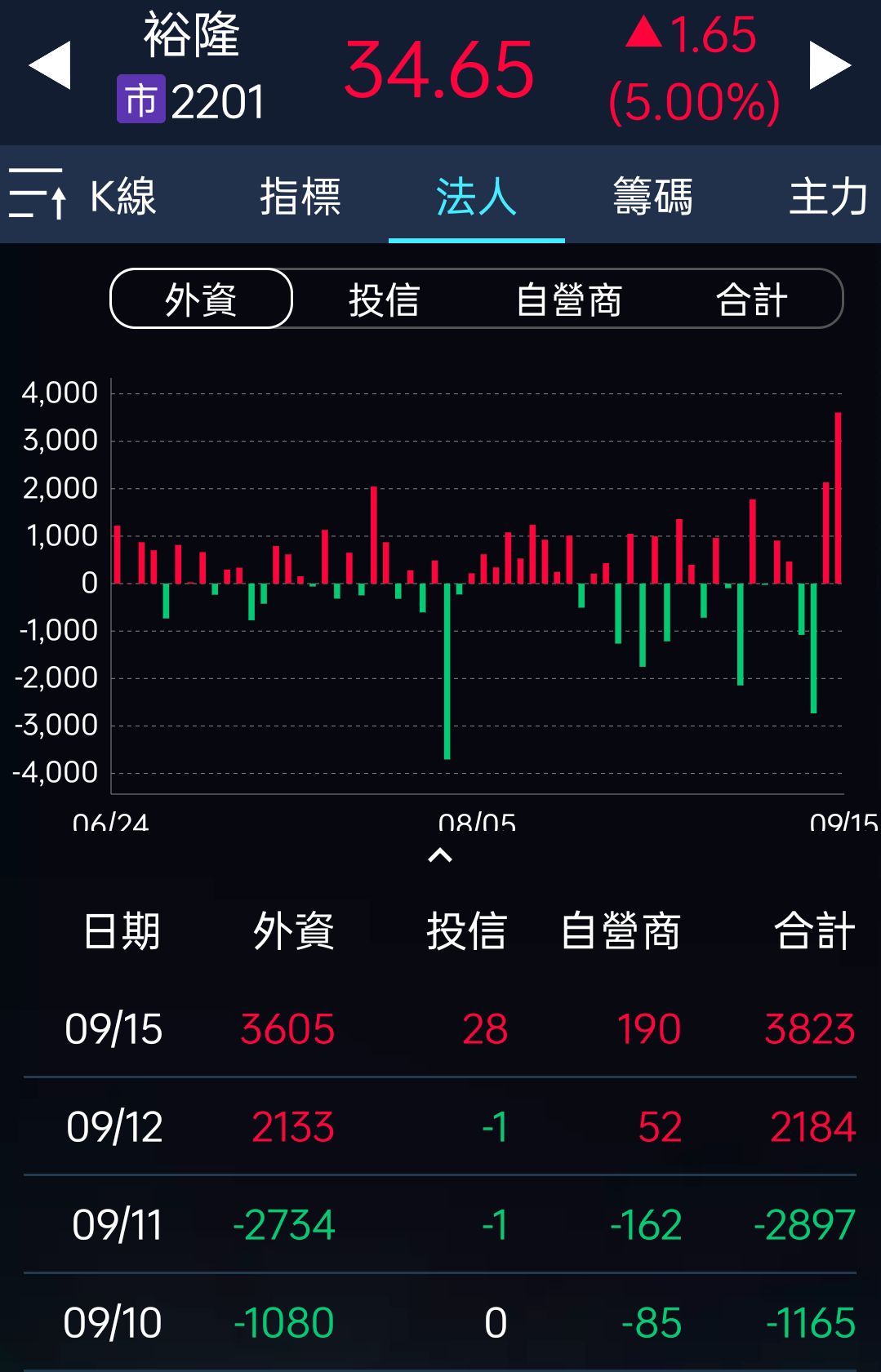Select the 合計 segment
Viewport: 881px width, 1372px height.
[x=752, y=299]
